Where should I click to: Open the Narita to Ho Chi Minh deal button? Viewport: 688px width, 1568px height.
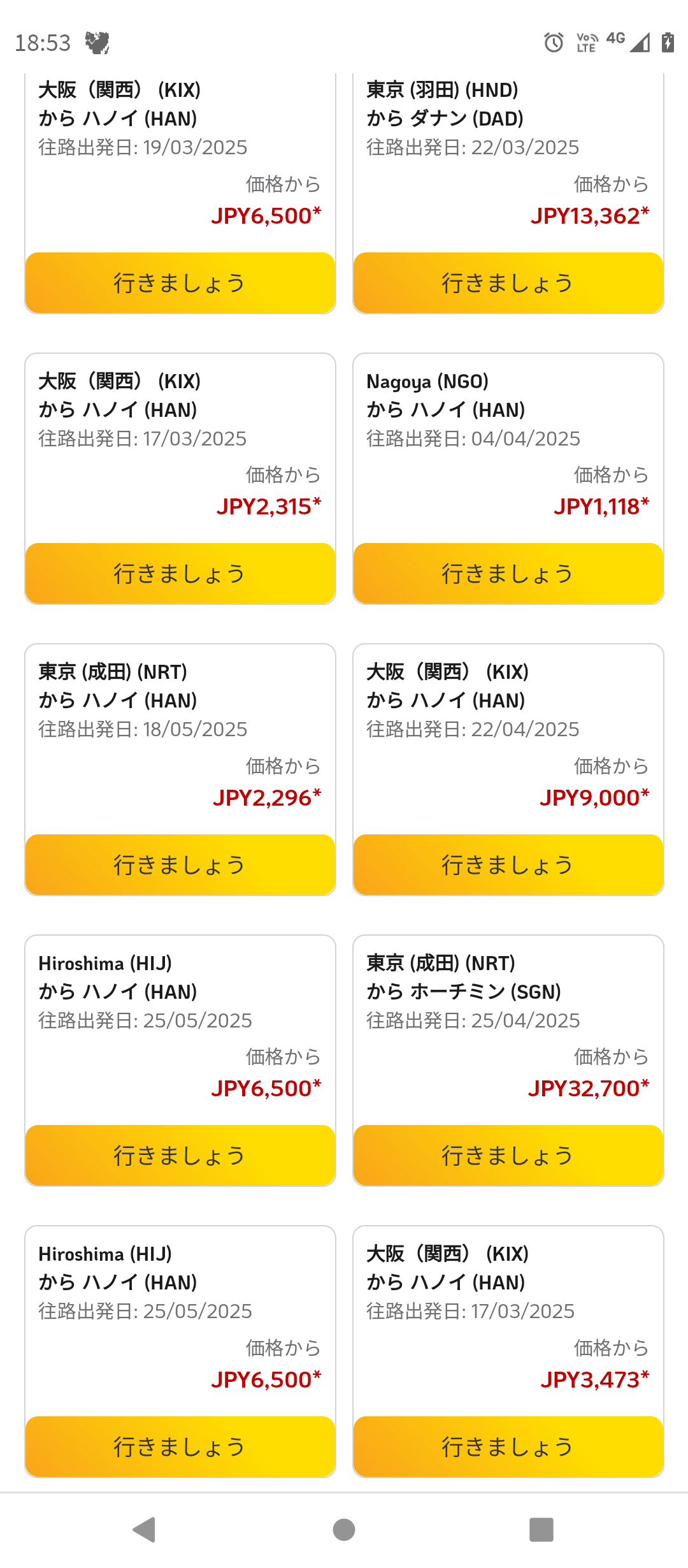pos(508,1156)
